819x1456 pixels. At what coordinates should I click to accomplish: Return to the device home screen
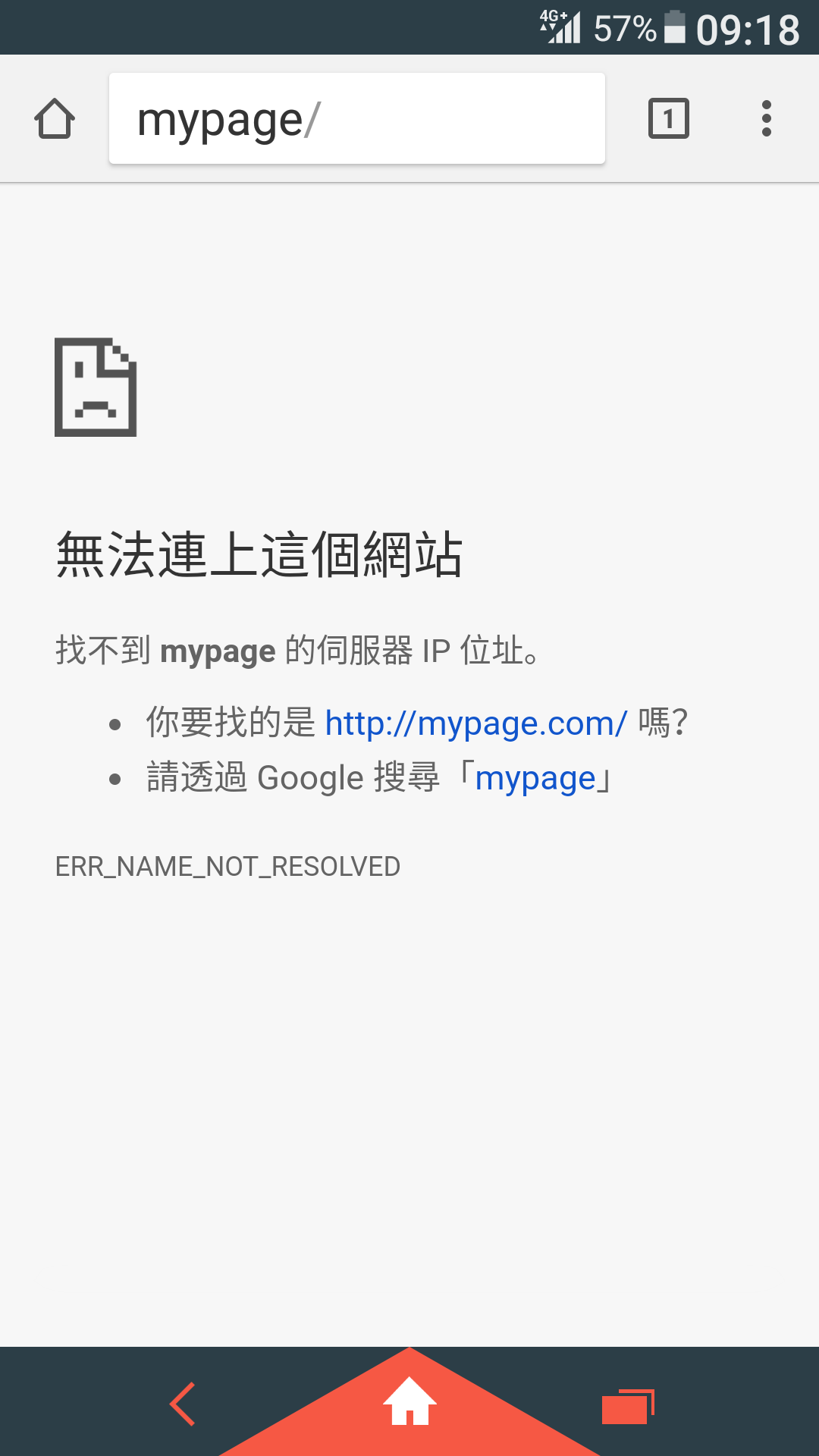(x=409, y=1401)
